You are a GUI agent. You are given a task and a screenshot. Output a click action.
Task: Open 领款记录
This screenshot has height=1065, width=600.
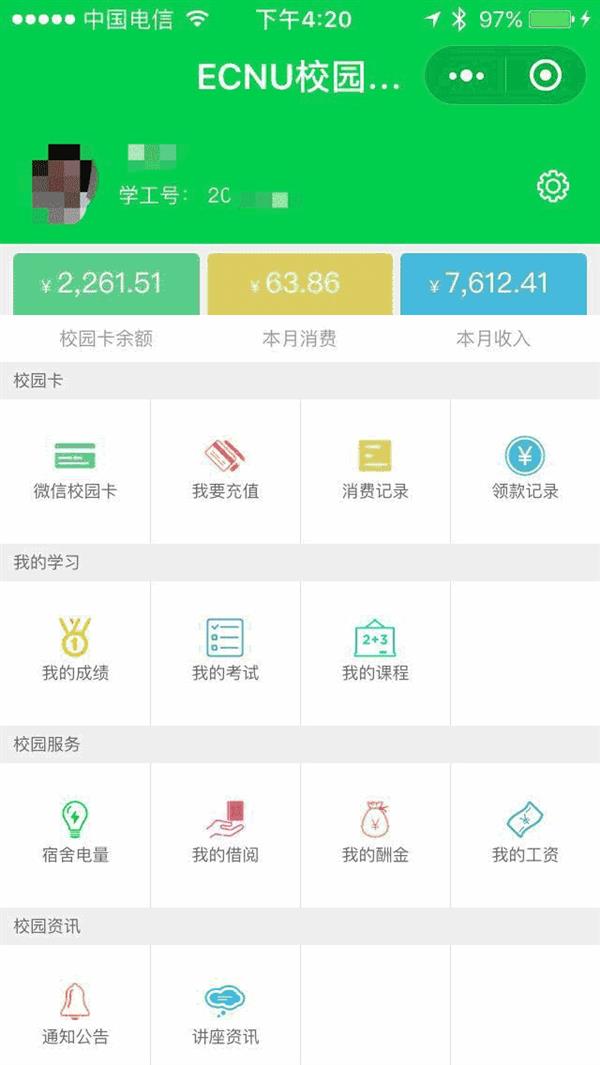525,470
